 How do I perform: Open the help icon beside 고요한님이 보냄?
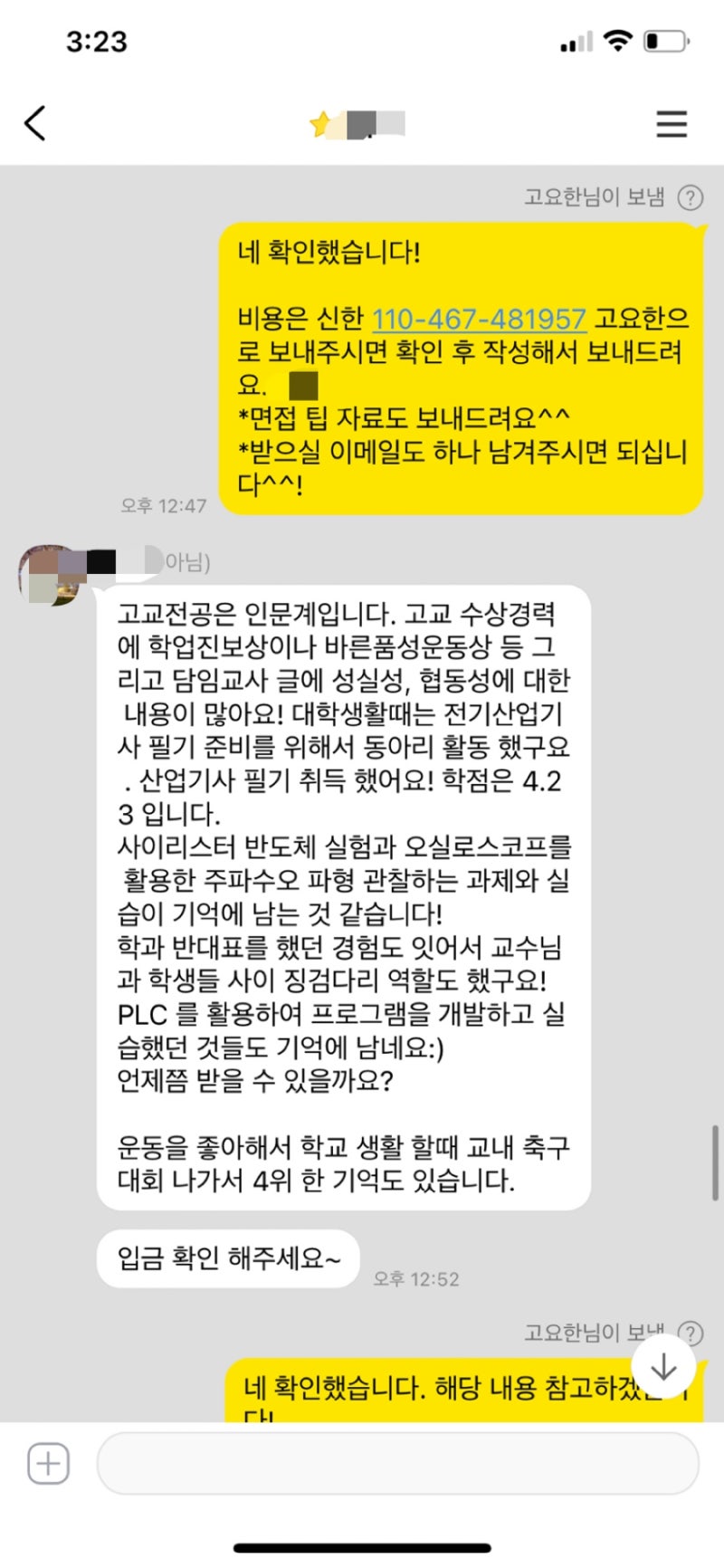pyautogui.click(x=691, y=197)
